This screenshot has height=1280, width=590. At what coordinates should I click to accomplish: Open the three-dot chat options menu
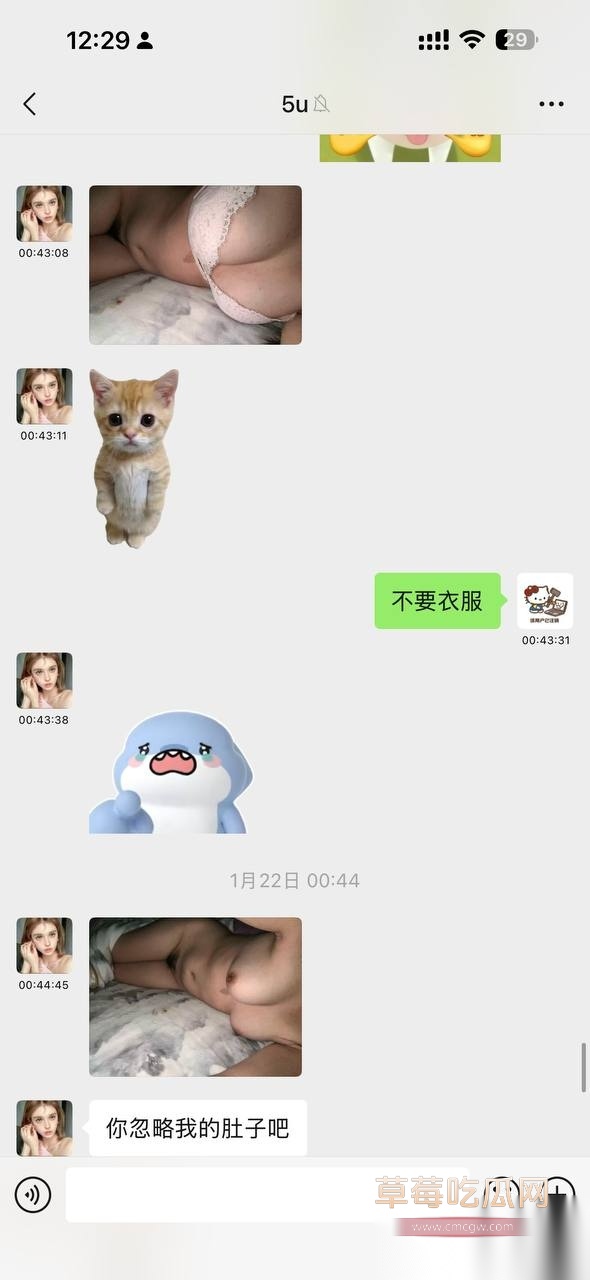551,104
